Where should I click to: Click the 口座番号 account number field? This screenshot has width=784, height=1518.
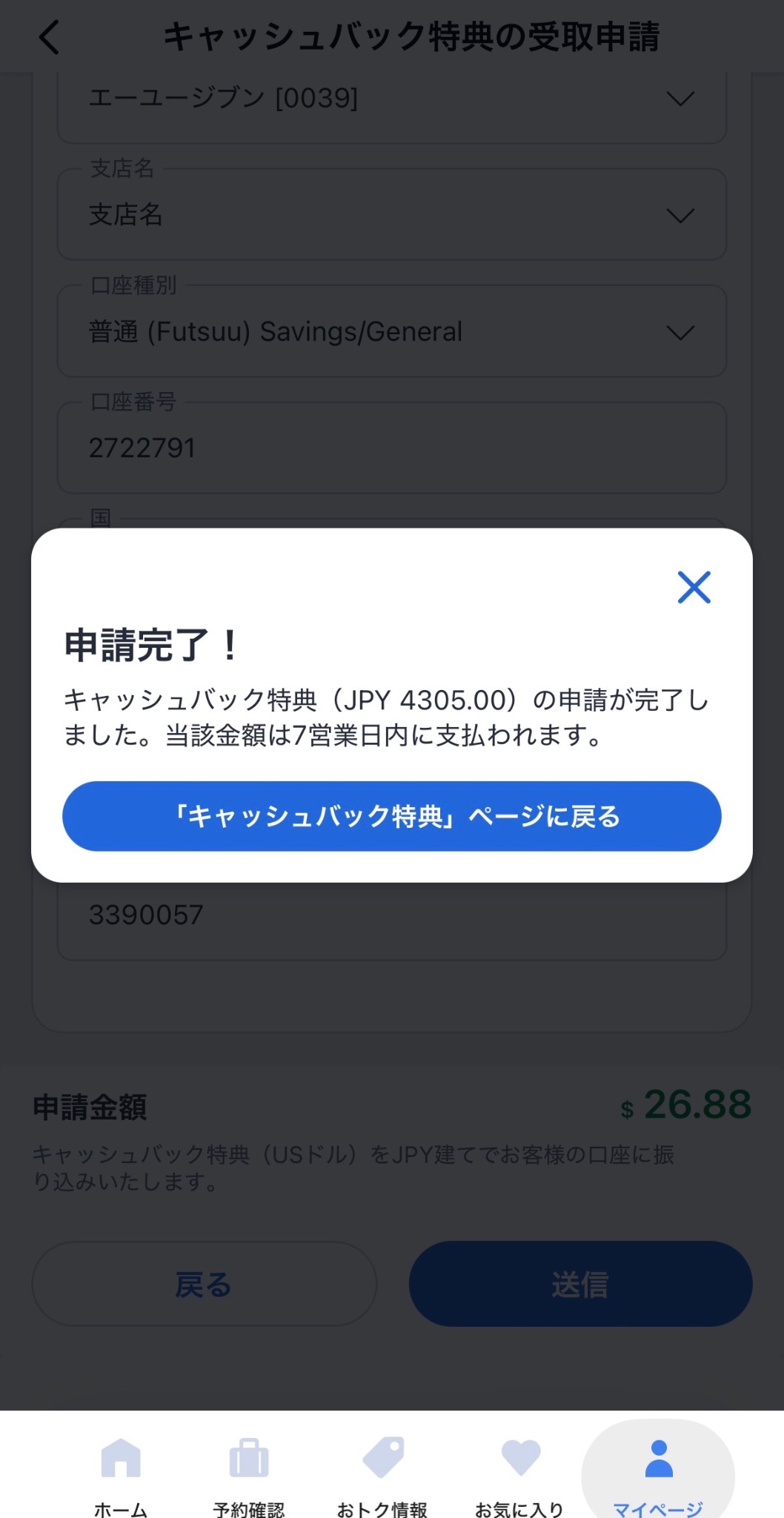[391, 447]
